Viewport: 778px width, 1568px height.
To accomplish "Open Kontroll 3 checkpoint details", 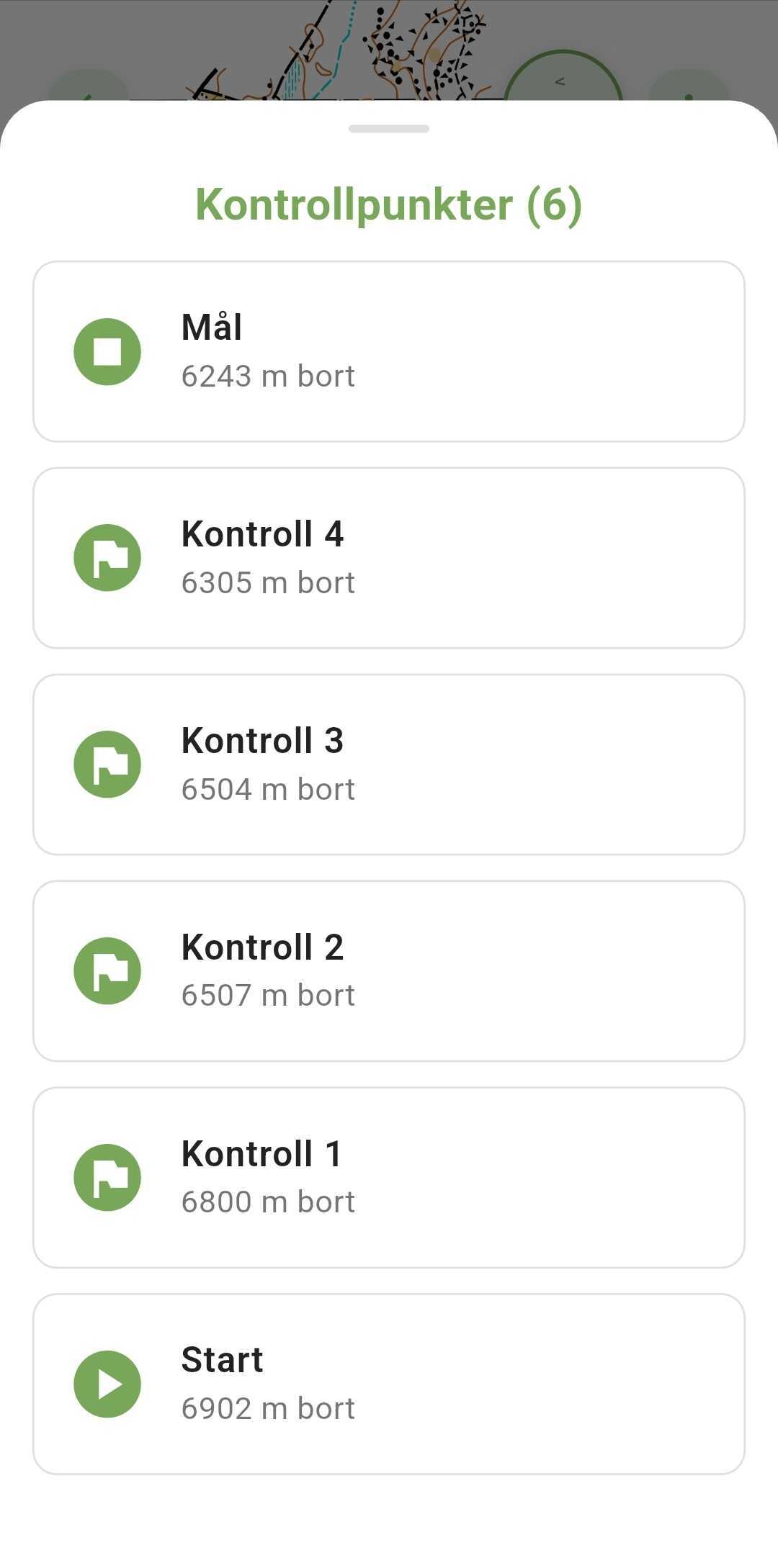I will click(x=389, y=763).
